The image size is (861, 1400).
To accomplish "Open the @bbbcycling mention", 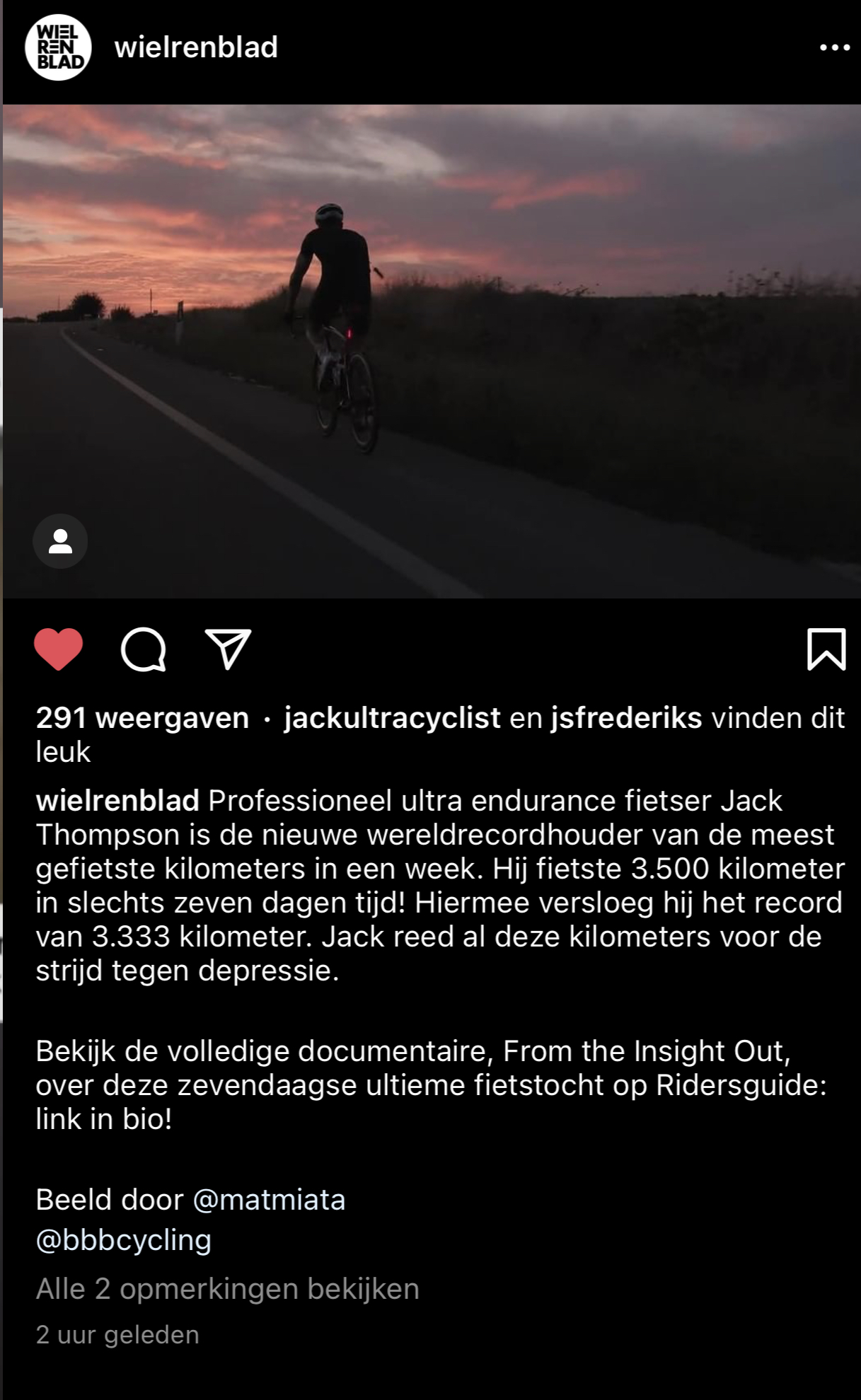I will tap(124, 1239).
